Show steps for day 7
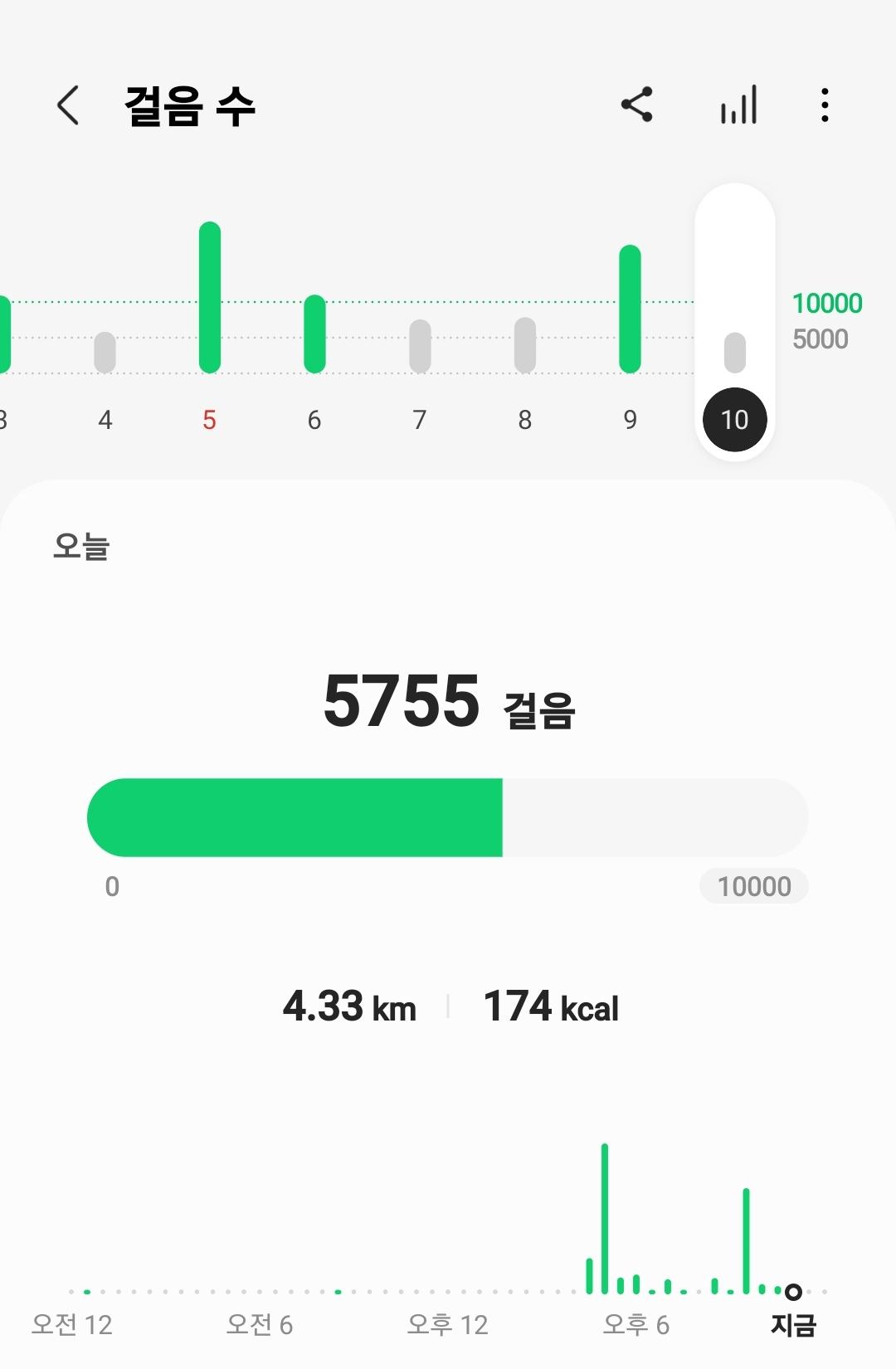This screenshot has width=896, height=1369. pyautogui.click(x=420, y=420)
